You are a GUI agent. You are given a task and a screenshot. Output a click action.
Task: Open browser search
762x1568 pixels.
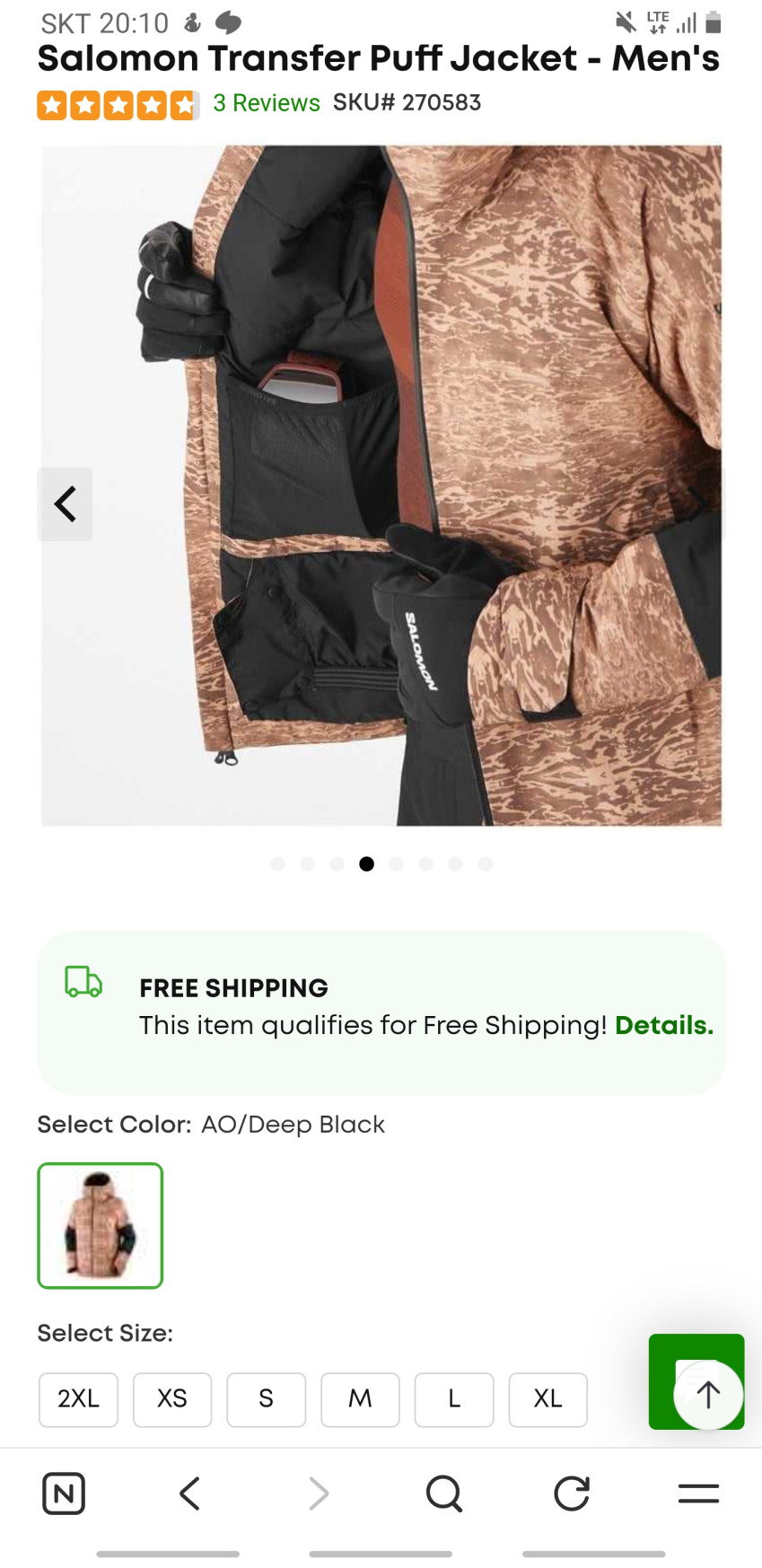443,1494
